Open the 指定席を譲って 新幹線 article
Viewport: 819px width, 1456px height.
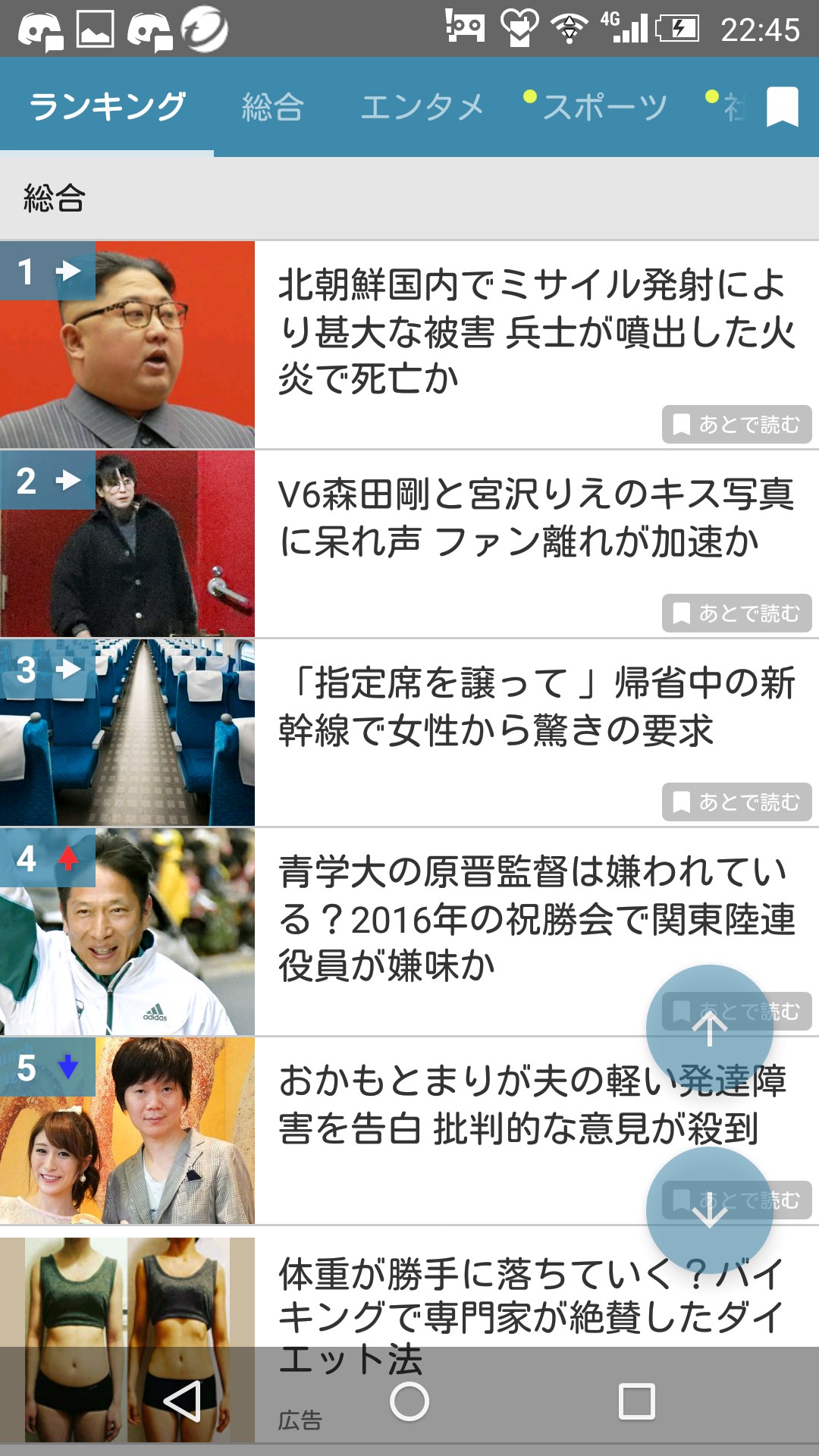(x=535, y=706)
